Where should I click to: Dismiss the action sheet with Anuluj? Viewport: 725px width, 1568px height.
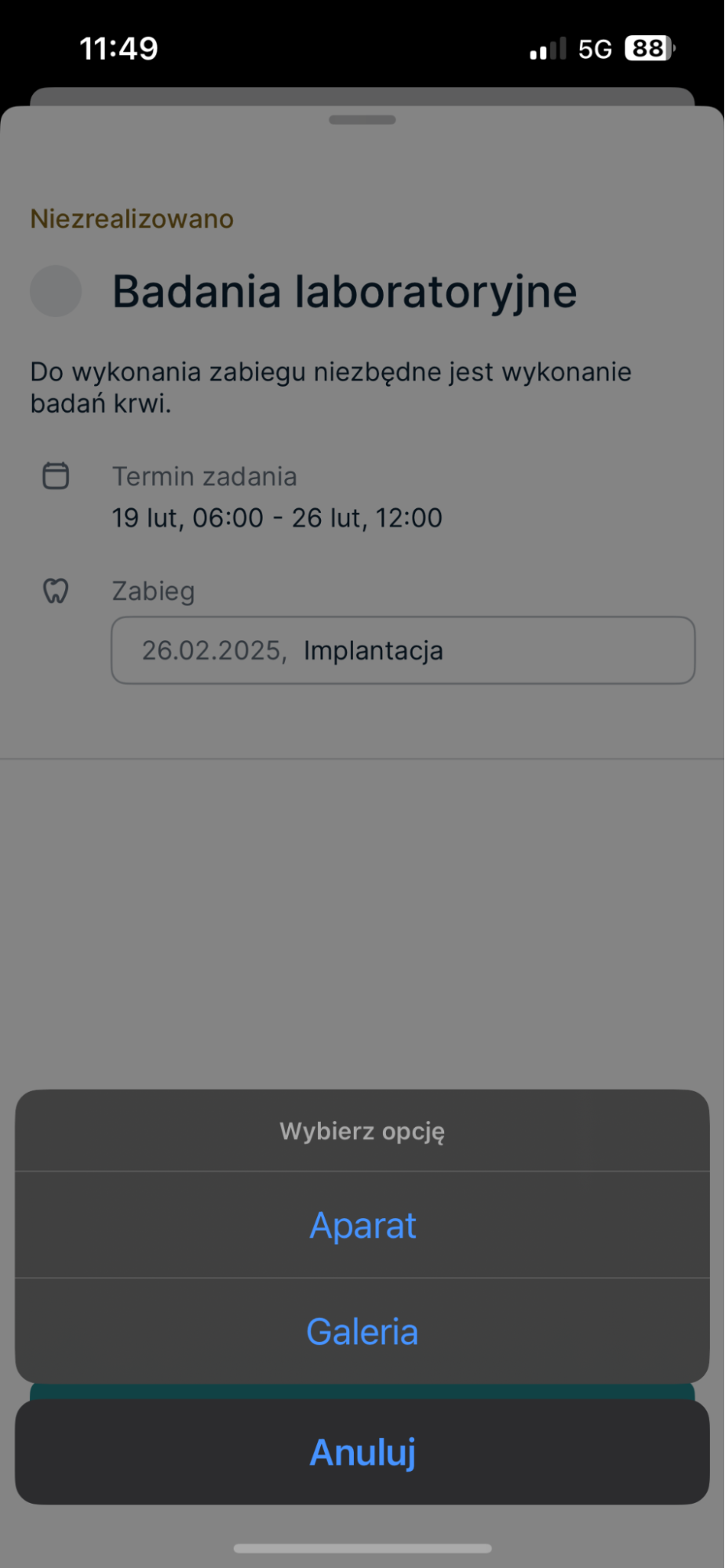(362, 1452)
